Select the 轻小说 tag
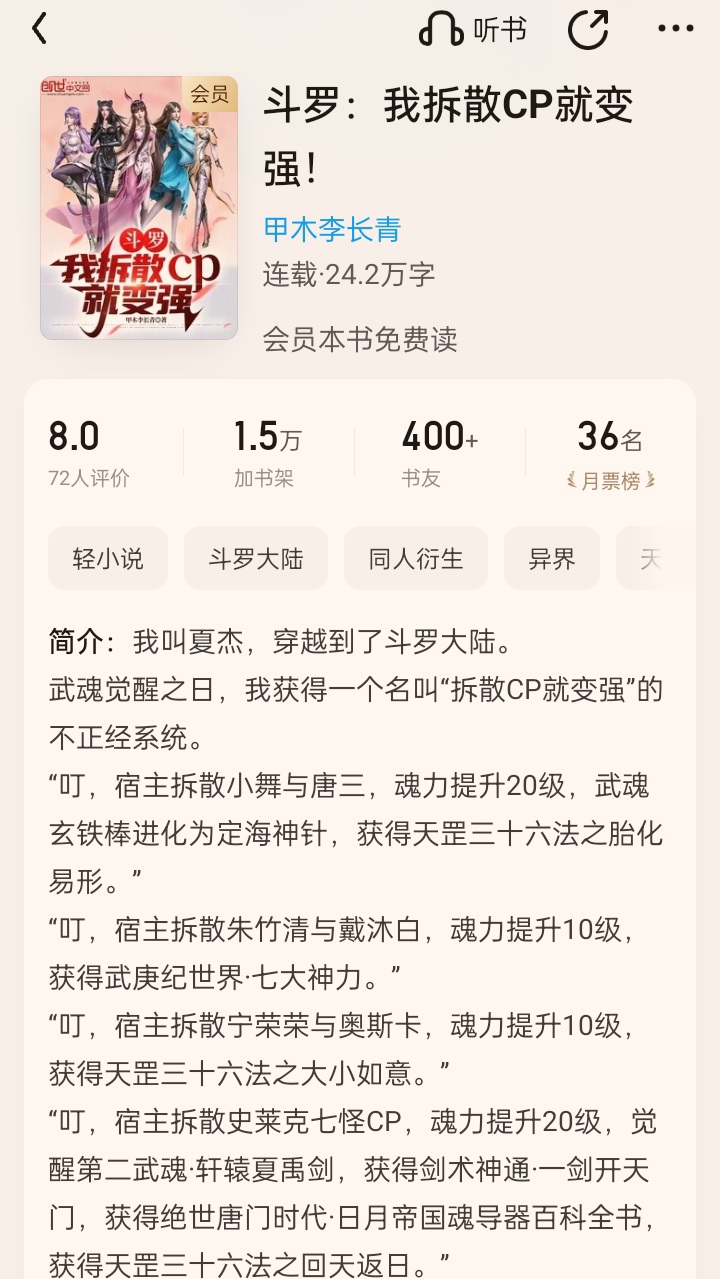 108,558
